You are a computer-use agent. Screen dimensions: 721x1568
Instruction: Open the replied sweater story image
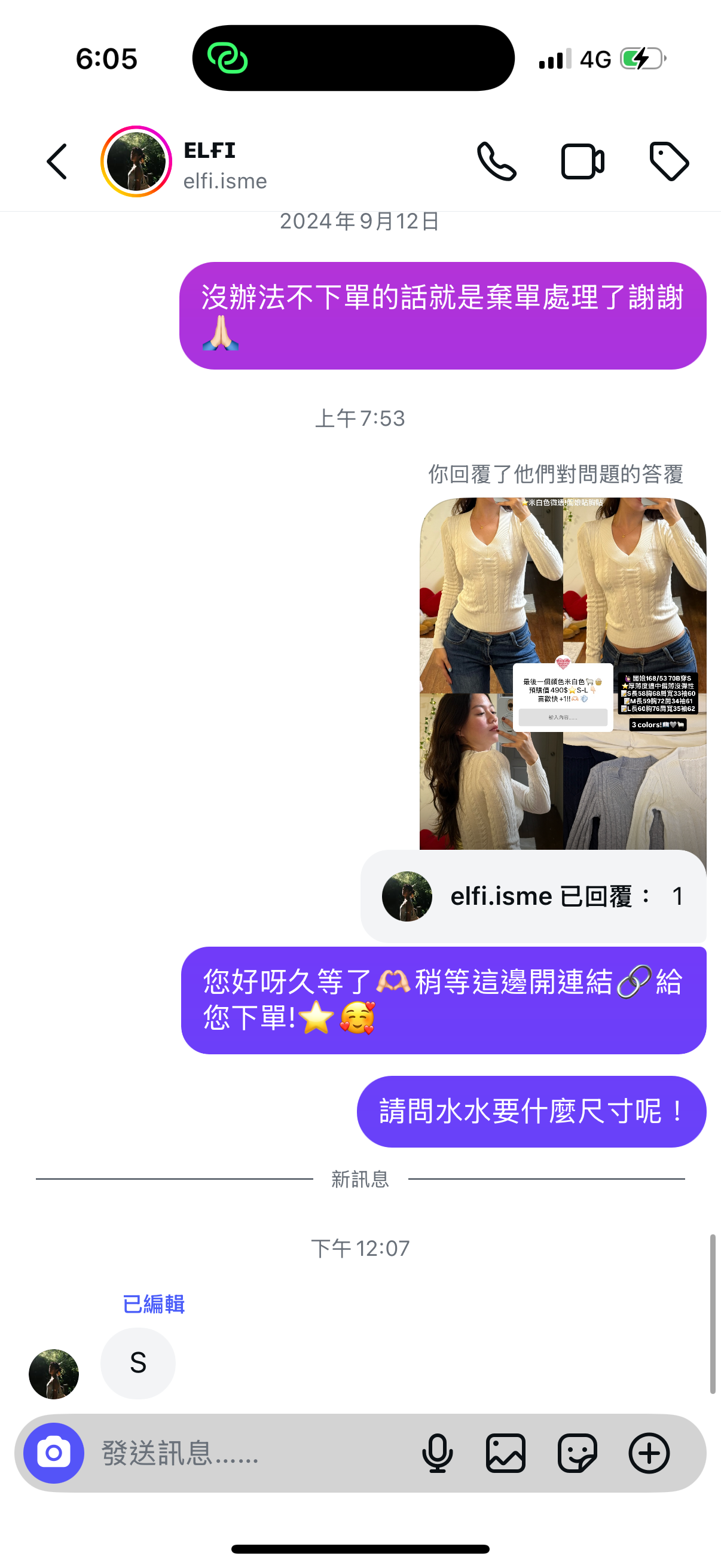(x=562, y=673)
